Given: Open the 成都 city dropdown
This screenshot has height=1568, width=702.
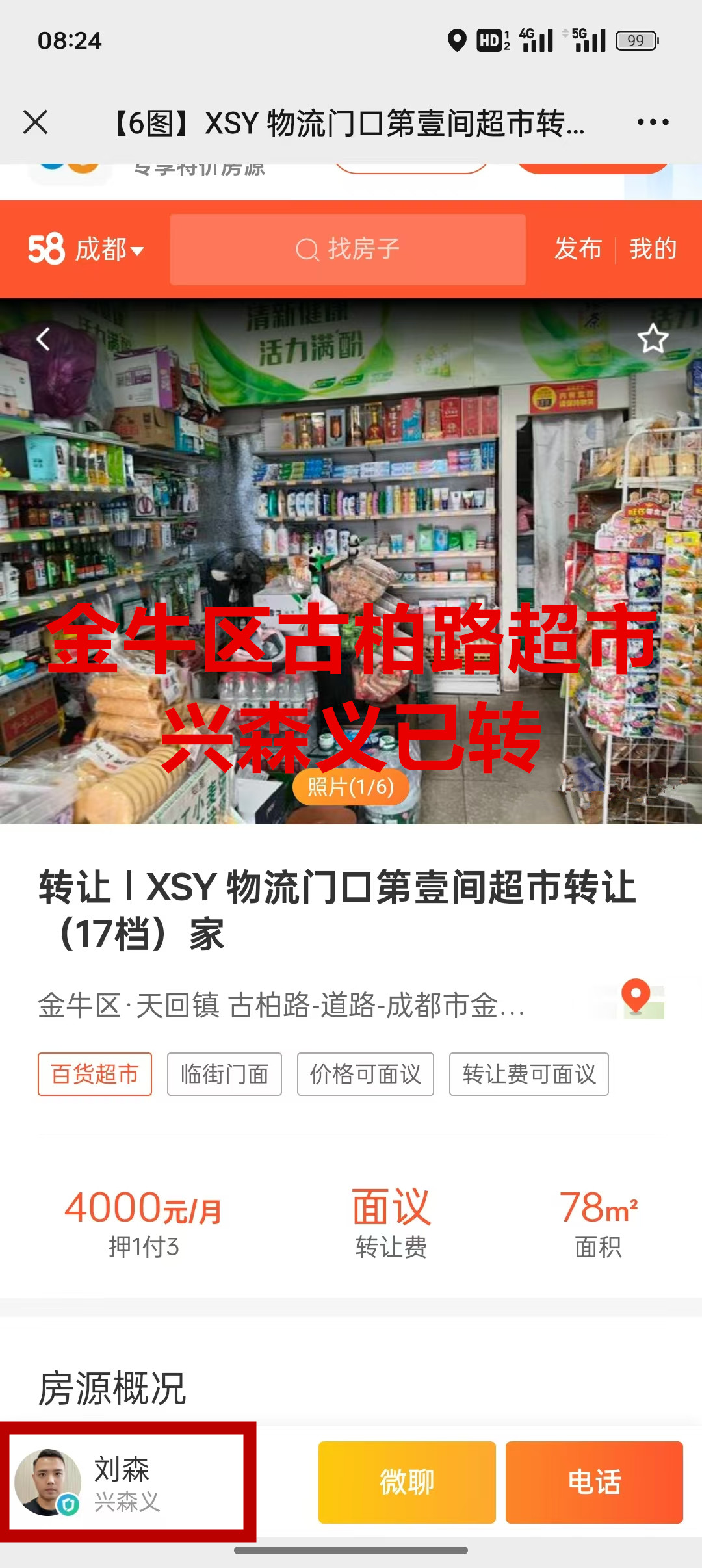Looking at the screenshot, I should 109,249.
